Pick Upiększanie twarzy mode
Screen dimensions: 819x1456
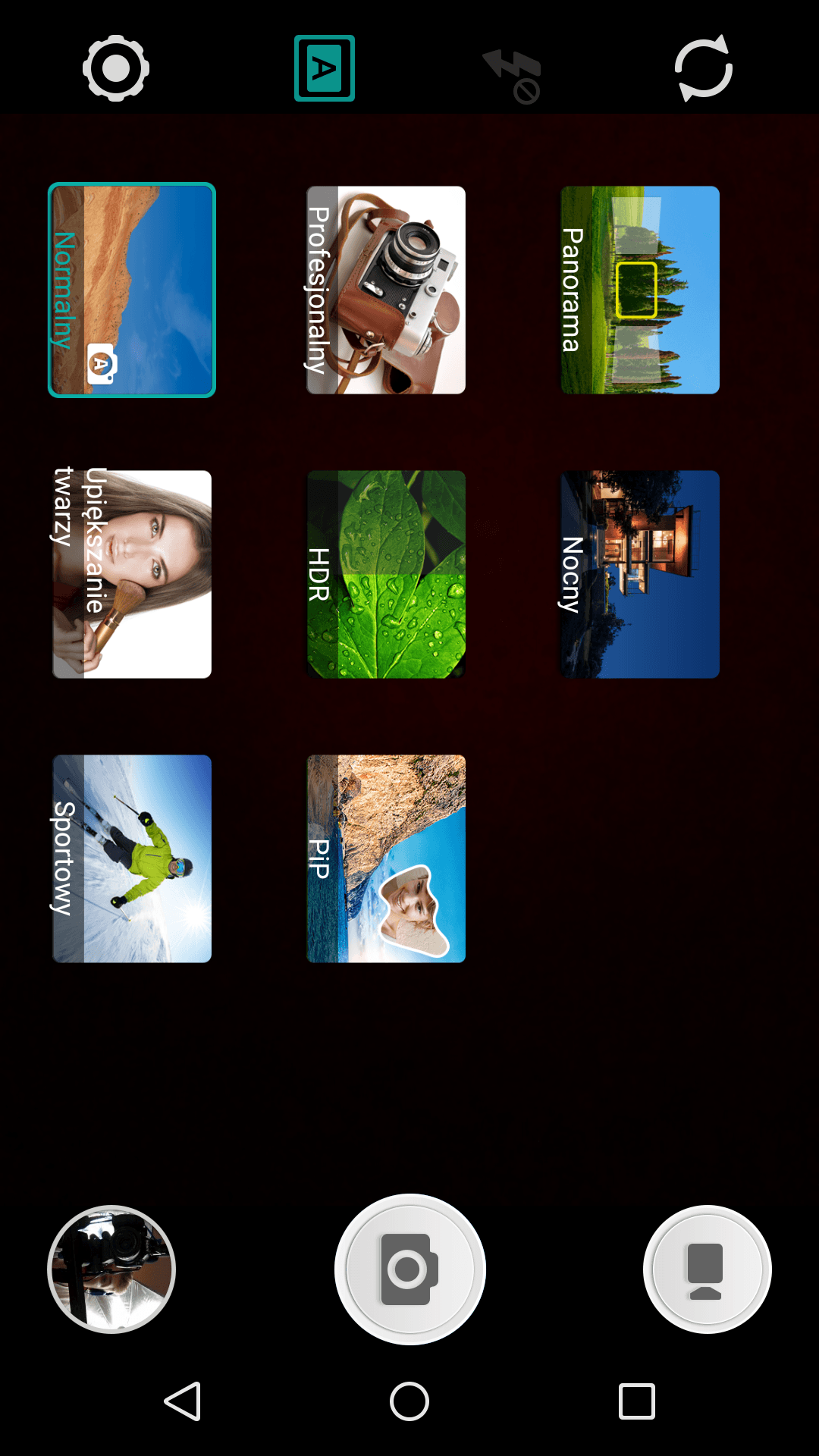click(x=132, y=574)
